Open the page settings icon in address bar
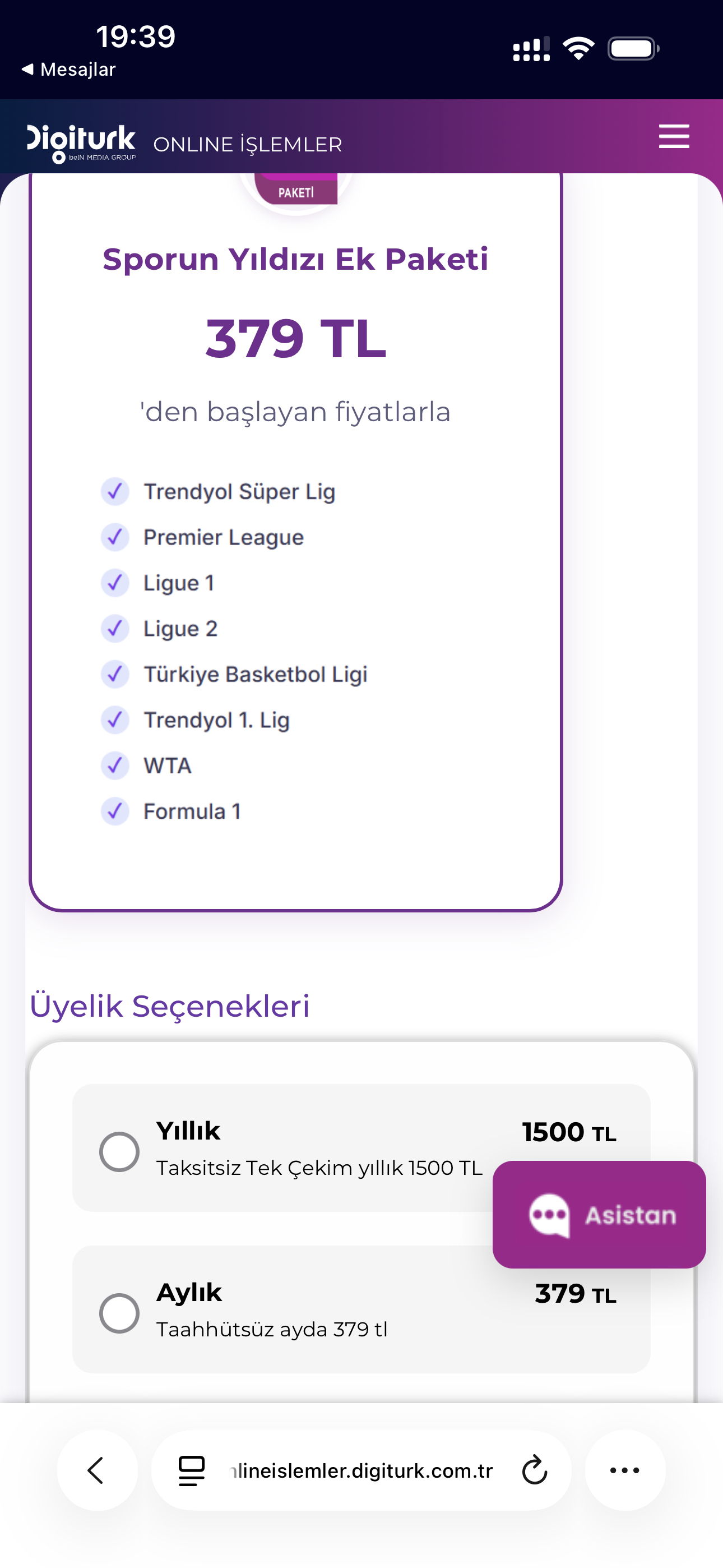Screen dimensions: 723x1568 point(191,1470)
